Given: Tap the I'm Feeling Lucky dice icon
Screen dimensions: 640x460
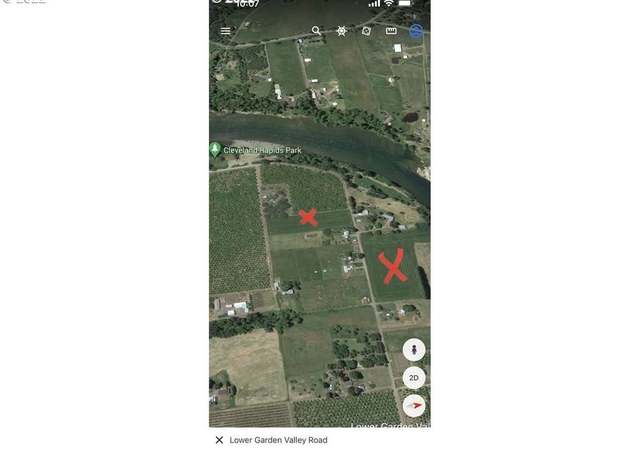Looking at the screenshot, I should coord(366,31).
